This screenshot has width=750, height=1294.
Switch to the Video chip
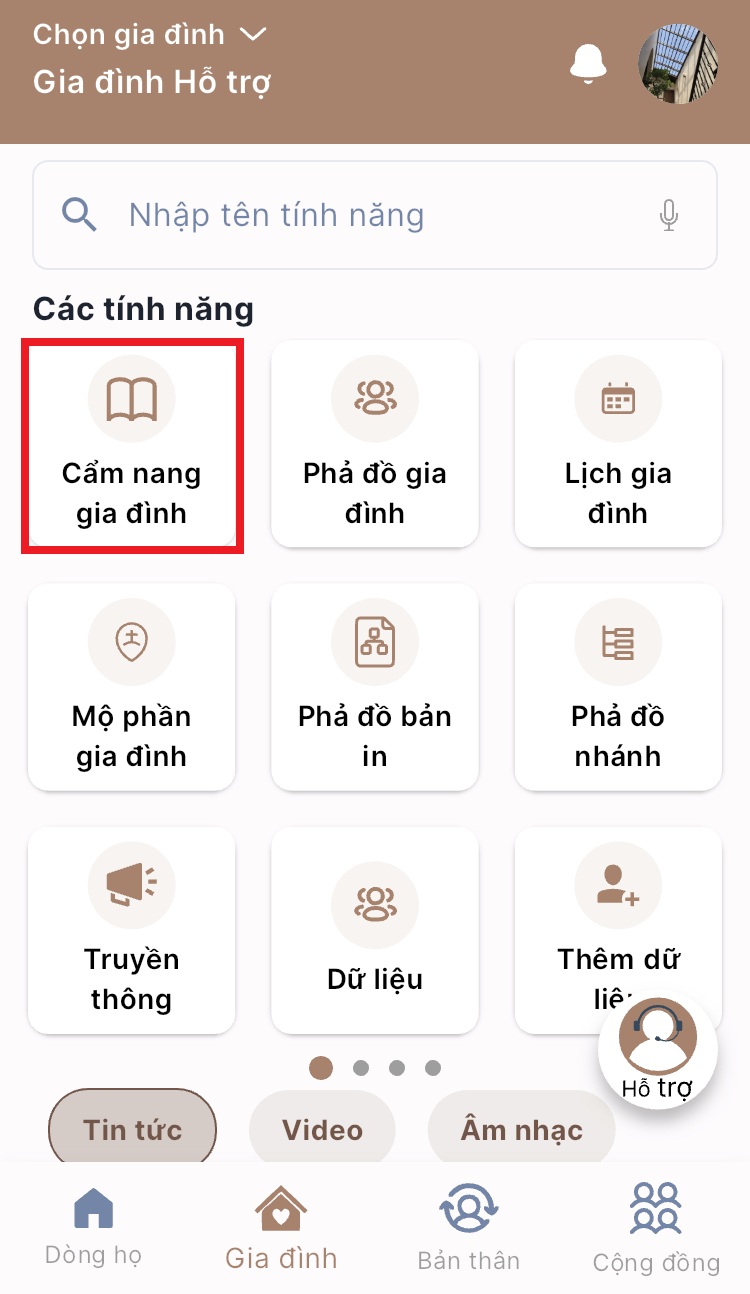[322, 1130]
